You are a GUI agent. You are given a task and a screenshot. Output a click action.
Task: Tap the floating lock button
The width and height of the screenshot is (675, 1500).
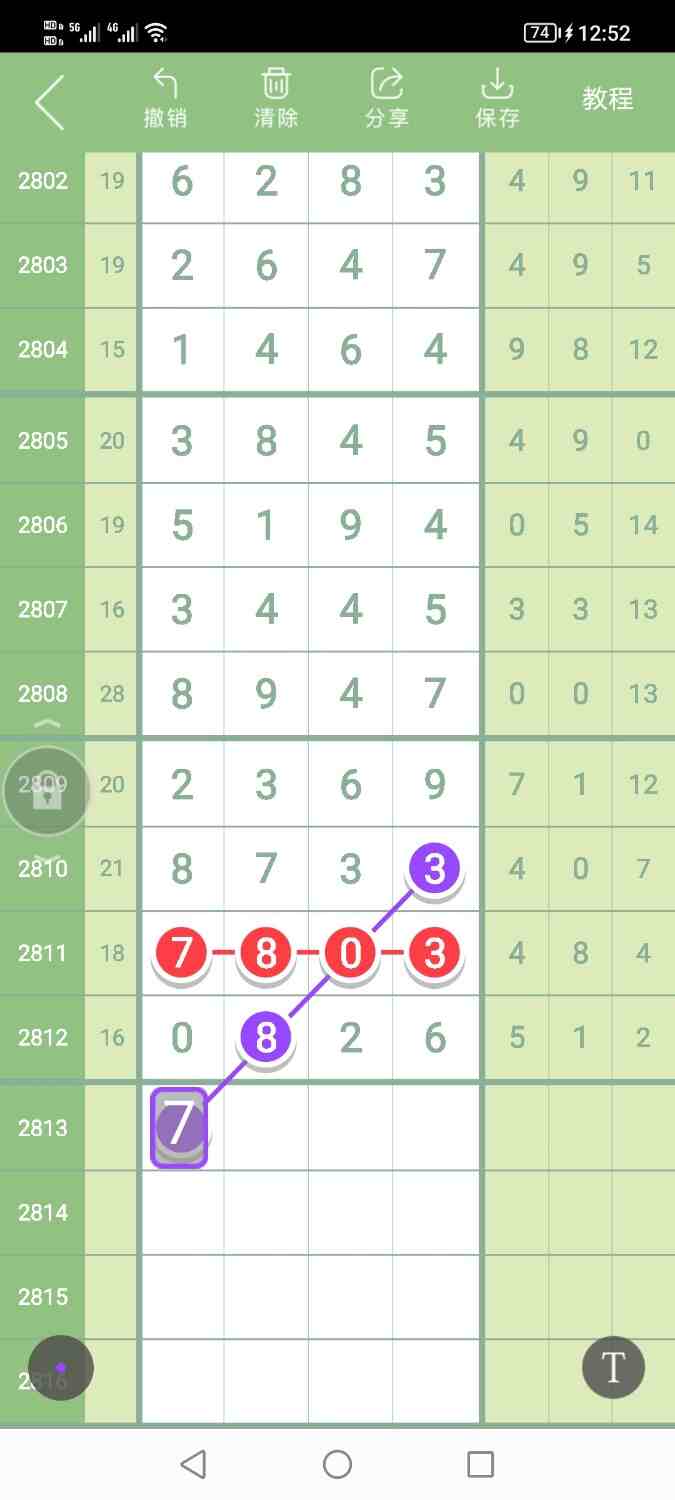coord(46,792)
